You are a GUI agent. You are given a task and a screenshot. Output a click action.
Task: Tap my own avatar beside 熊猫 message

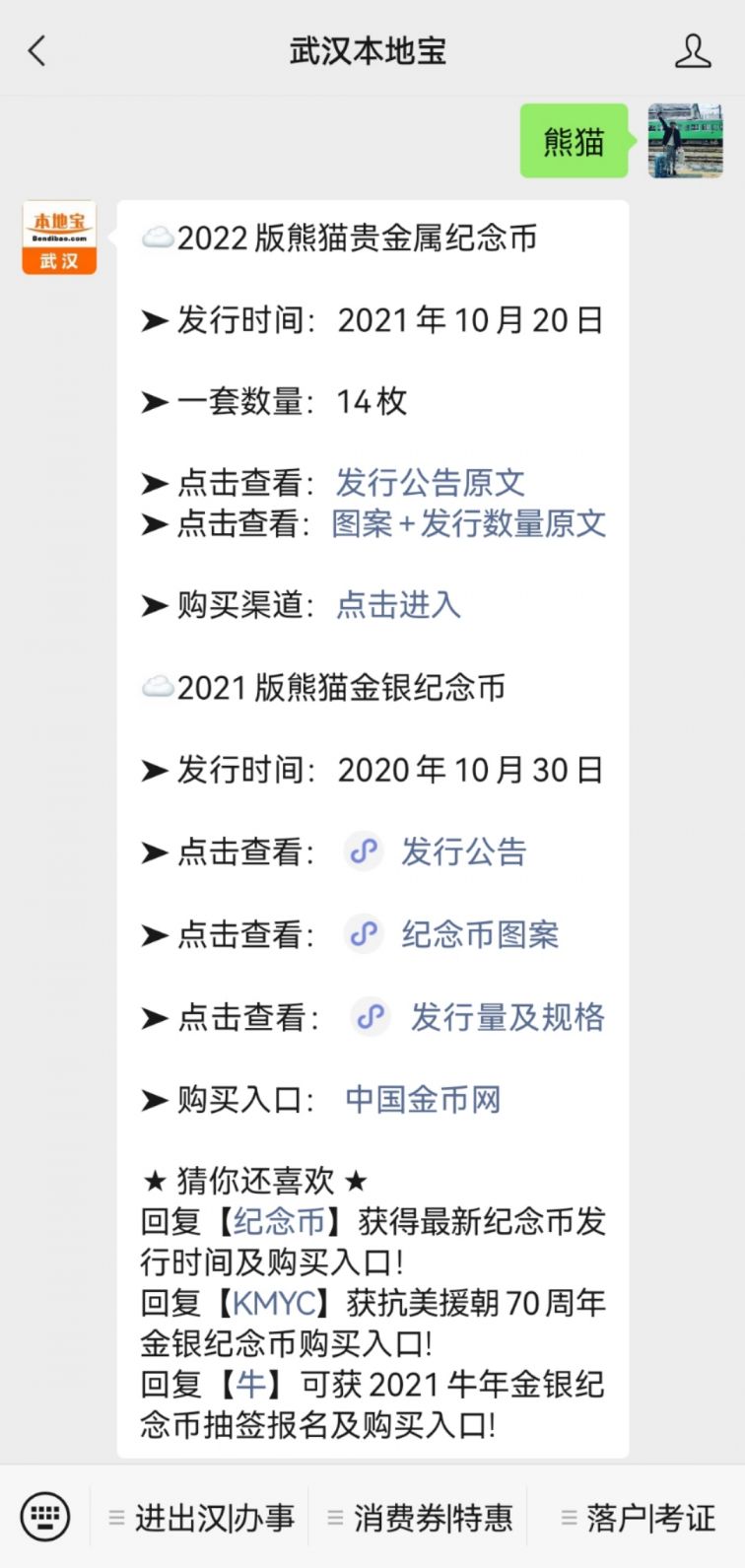685,141
